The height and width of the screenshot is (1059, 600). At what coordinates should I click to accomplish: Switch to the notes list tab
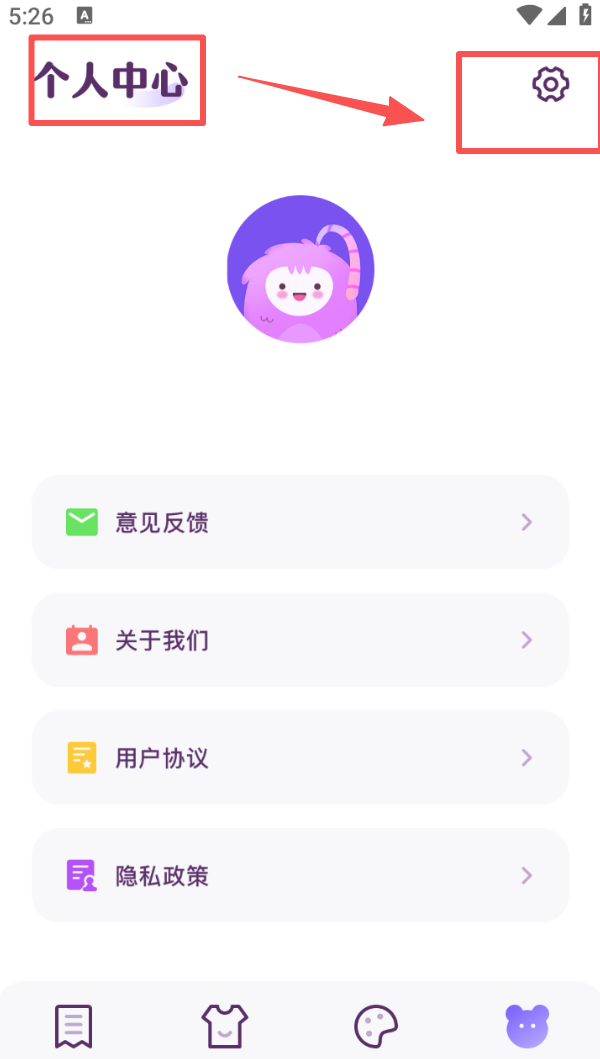tap(74, 1026)
